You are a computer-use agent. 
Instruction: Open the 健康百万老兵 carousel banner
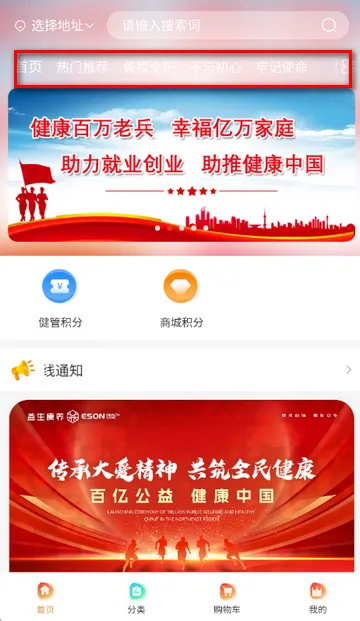pos(181,165)
